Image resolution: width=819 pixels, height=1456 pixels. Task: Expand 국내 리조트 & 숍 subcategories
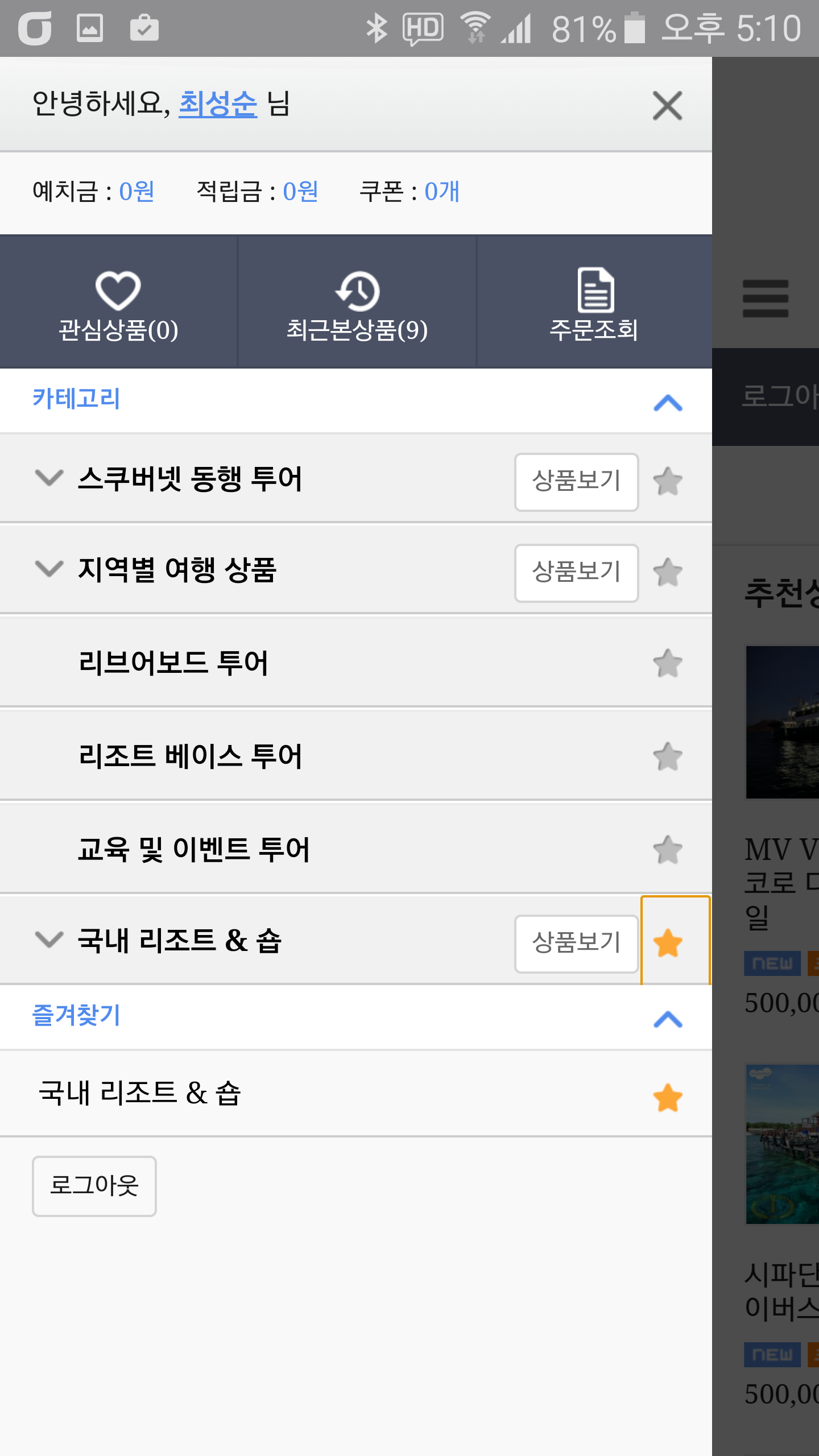(x=49, y=940)
